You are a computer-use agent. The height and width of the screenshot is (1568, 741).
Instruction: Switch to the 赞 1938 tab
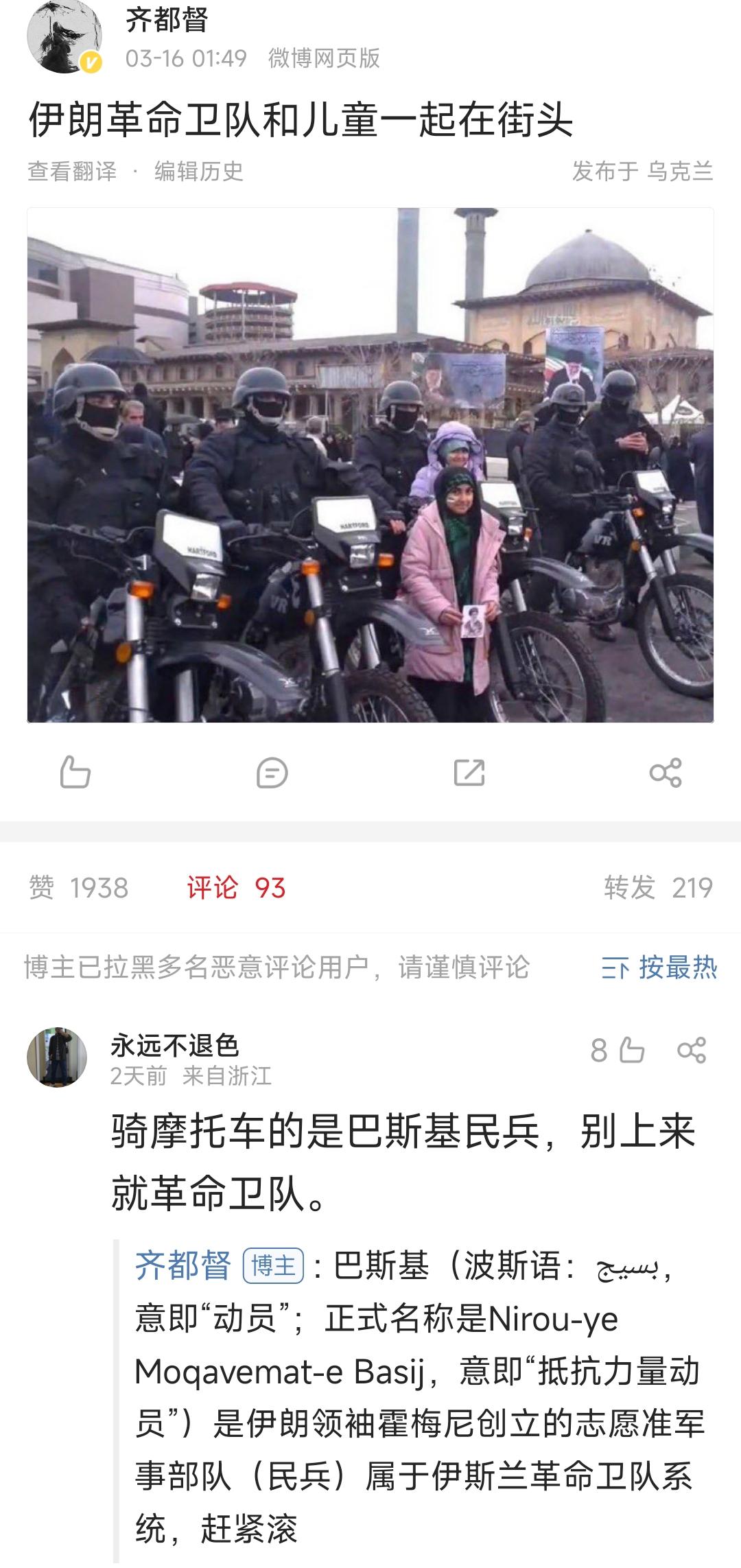click(78, 888)
